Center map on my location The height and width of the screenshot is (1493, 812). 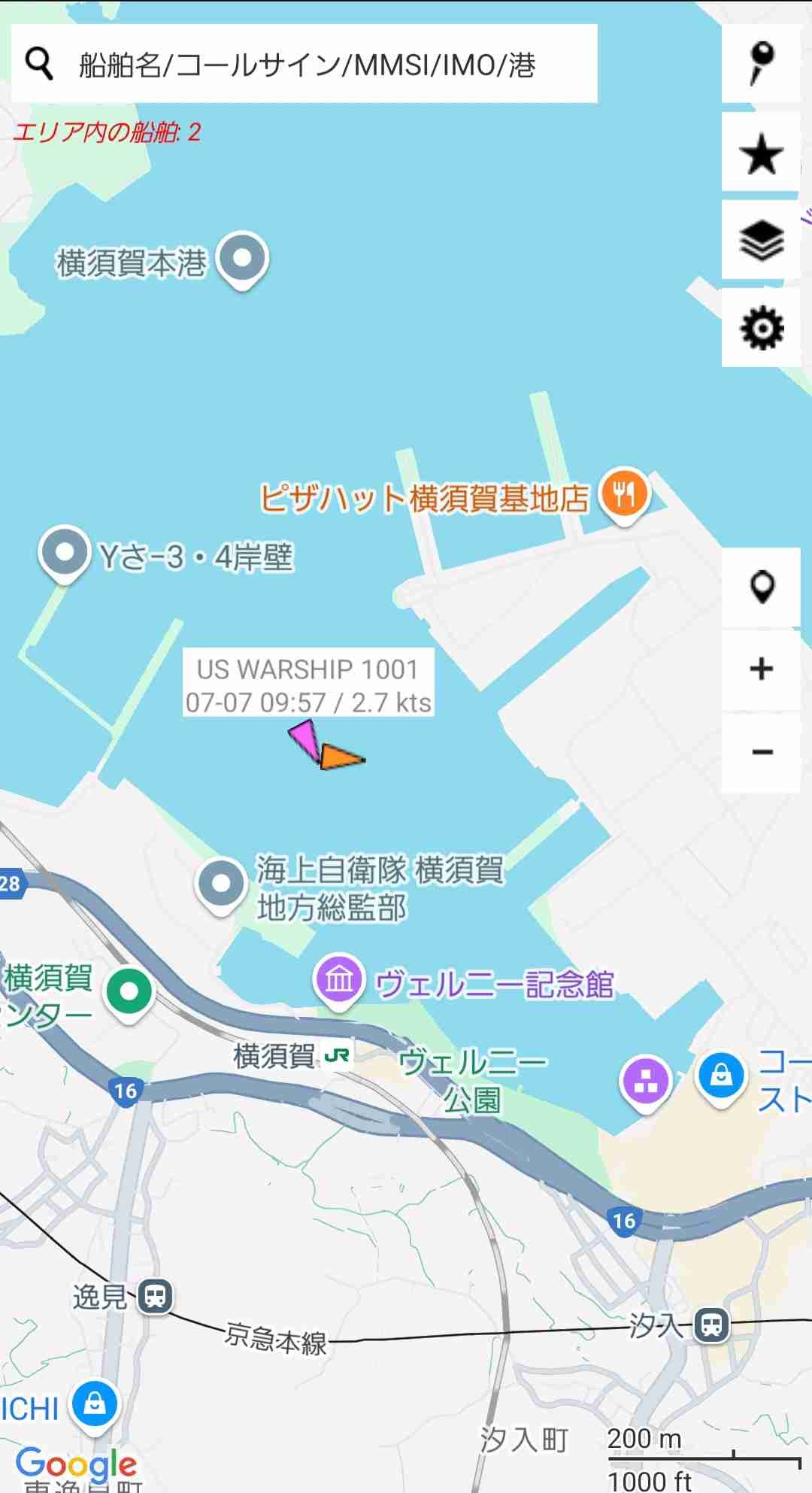click(762, 587)
